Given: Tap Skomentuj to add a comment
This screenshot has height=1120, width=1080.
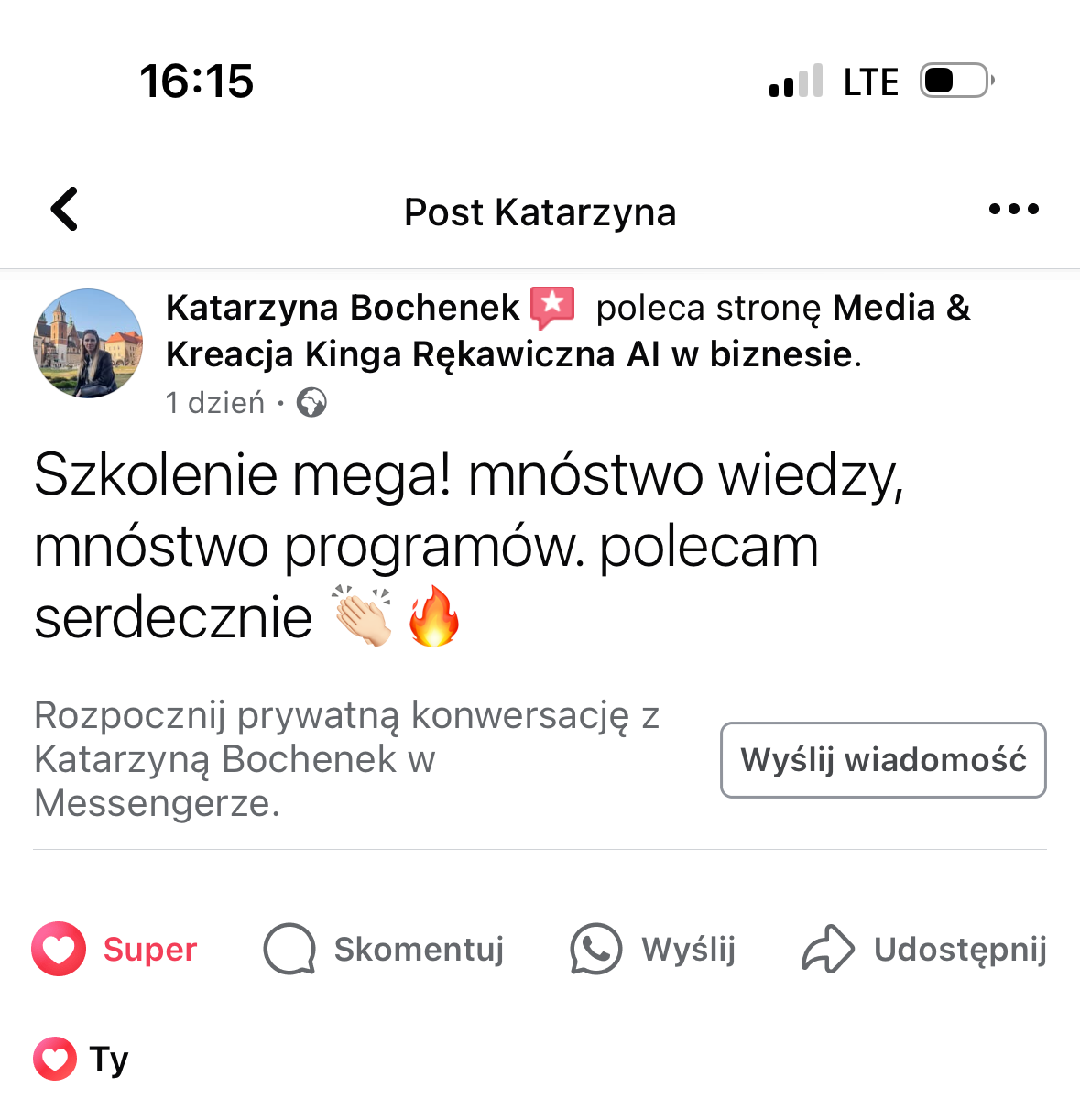Looking at the screenshot, I should [x=384, y=949].
